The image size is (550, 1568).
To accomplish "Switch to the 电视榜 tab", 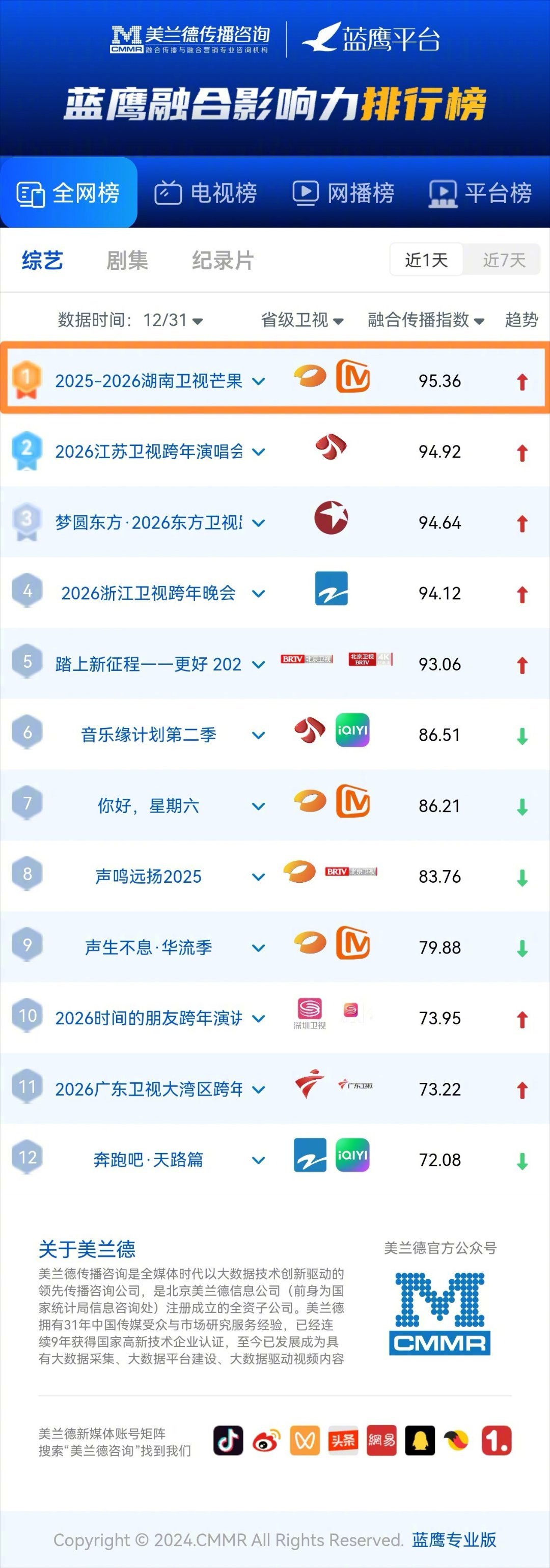I will [208, 193].
